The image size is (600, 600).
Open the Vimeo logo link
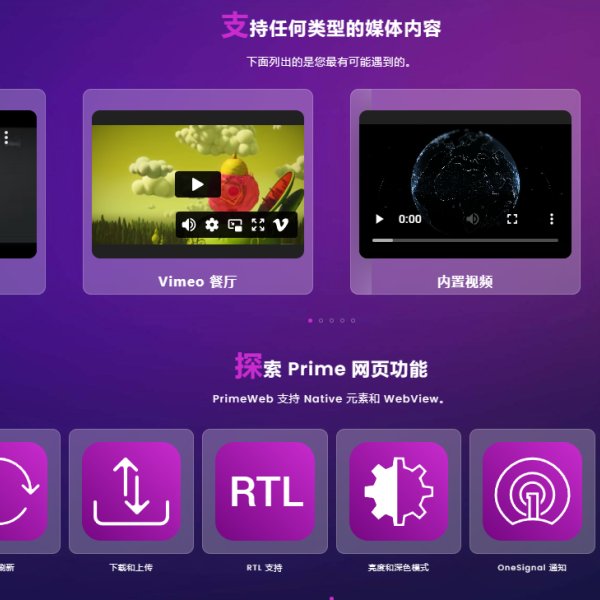pyautogui.click(x=282, y=225)
